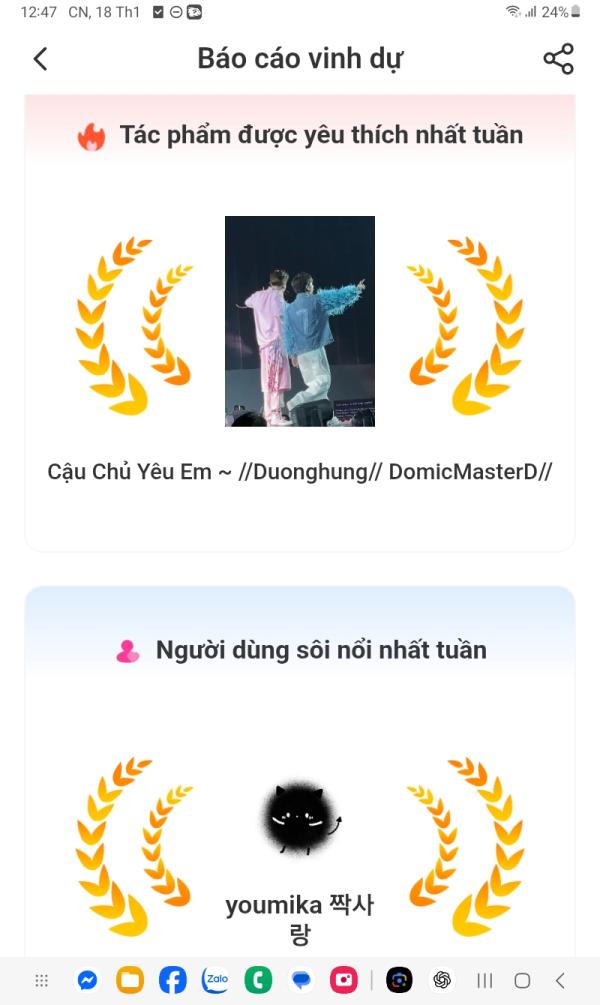Show recent apps
The width and height of the screenshot is (600, 1005).
pyautogui.click(x=484, y=981)
